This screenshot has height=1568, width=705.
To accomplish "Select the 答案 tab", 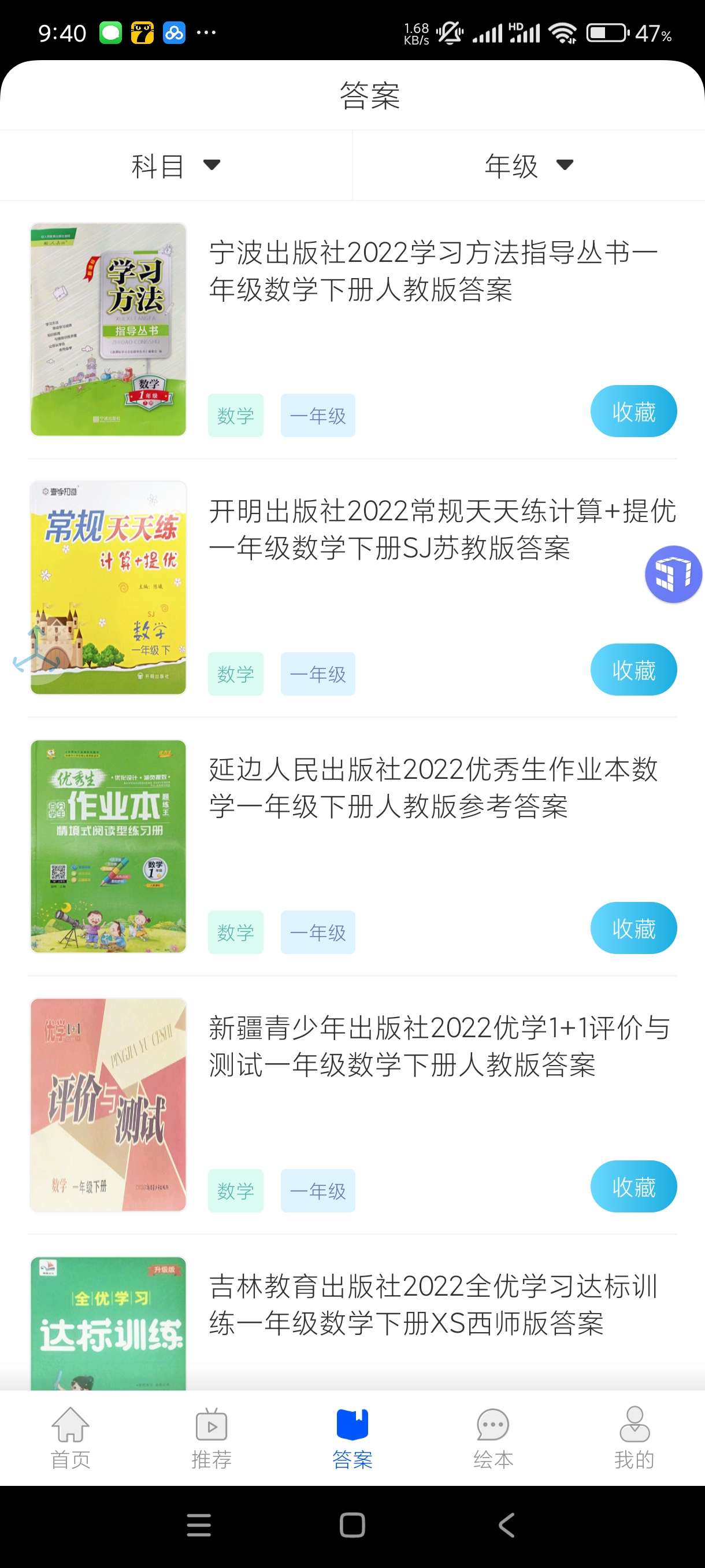I will pyautogui.click(x=352, y=1438).
